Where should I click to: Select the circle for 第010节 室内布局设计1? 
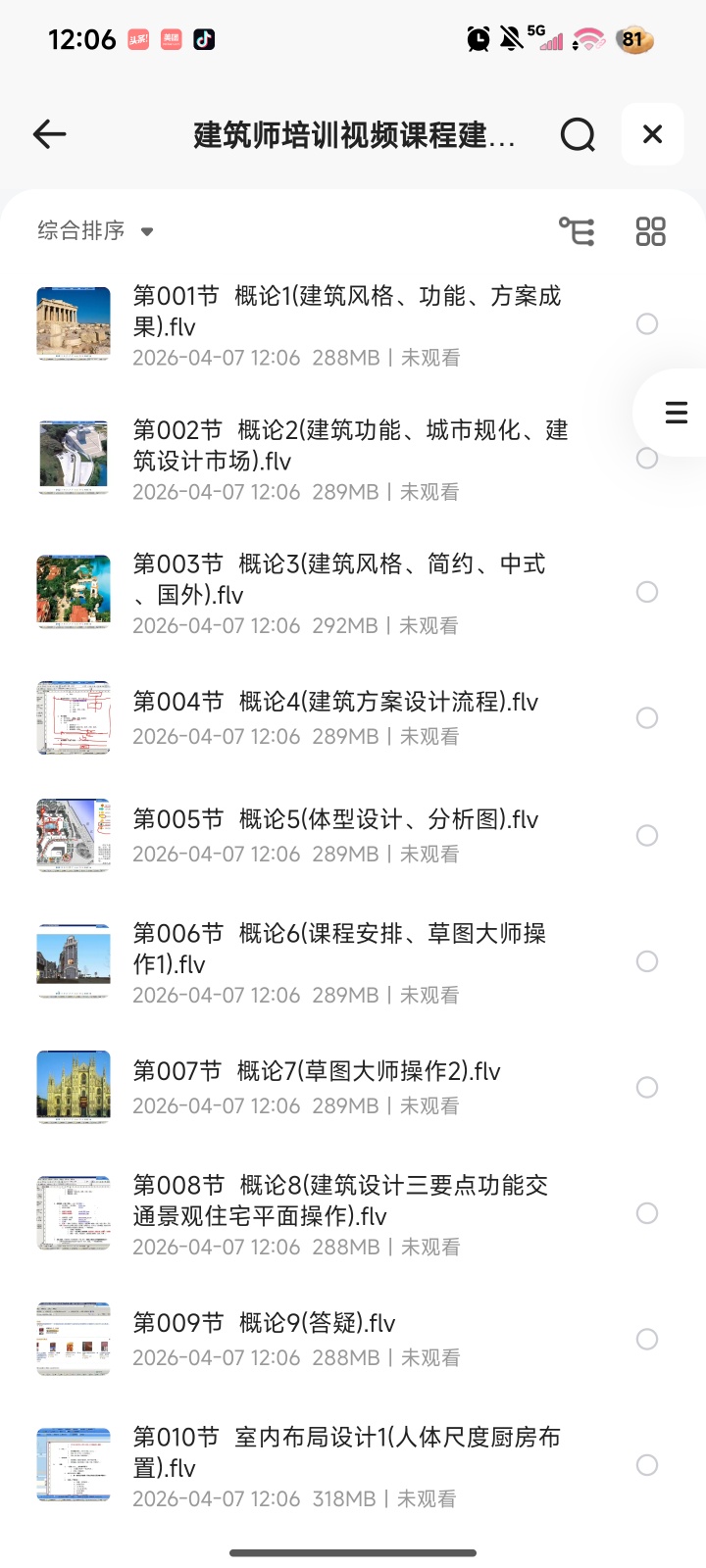click(647, 1465)
